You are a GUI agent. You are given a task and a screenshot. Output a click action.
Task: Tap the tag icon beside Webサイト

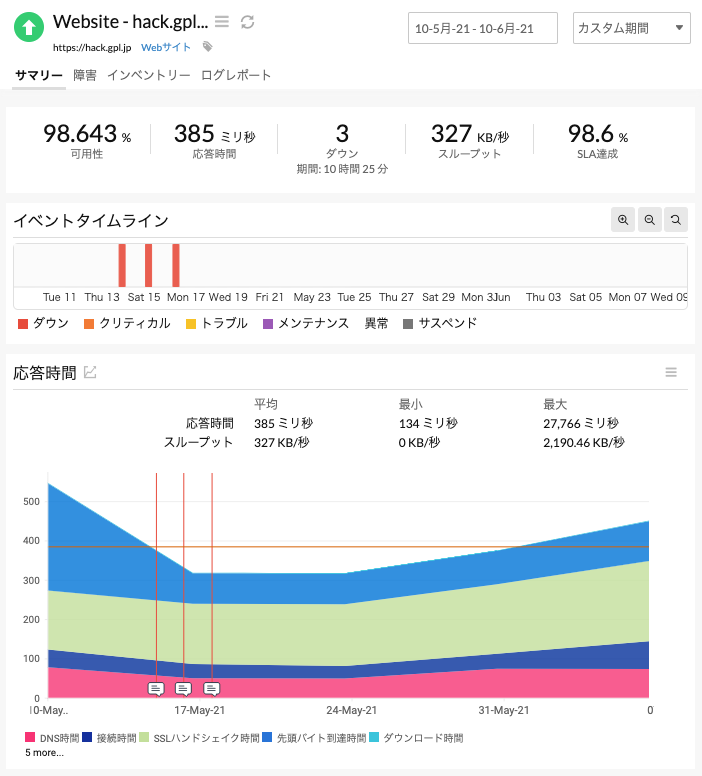click(x=207, y=47)
